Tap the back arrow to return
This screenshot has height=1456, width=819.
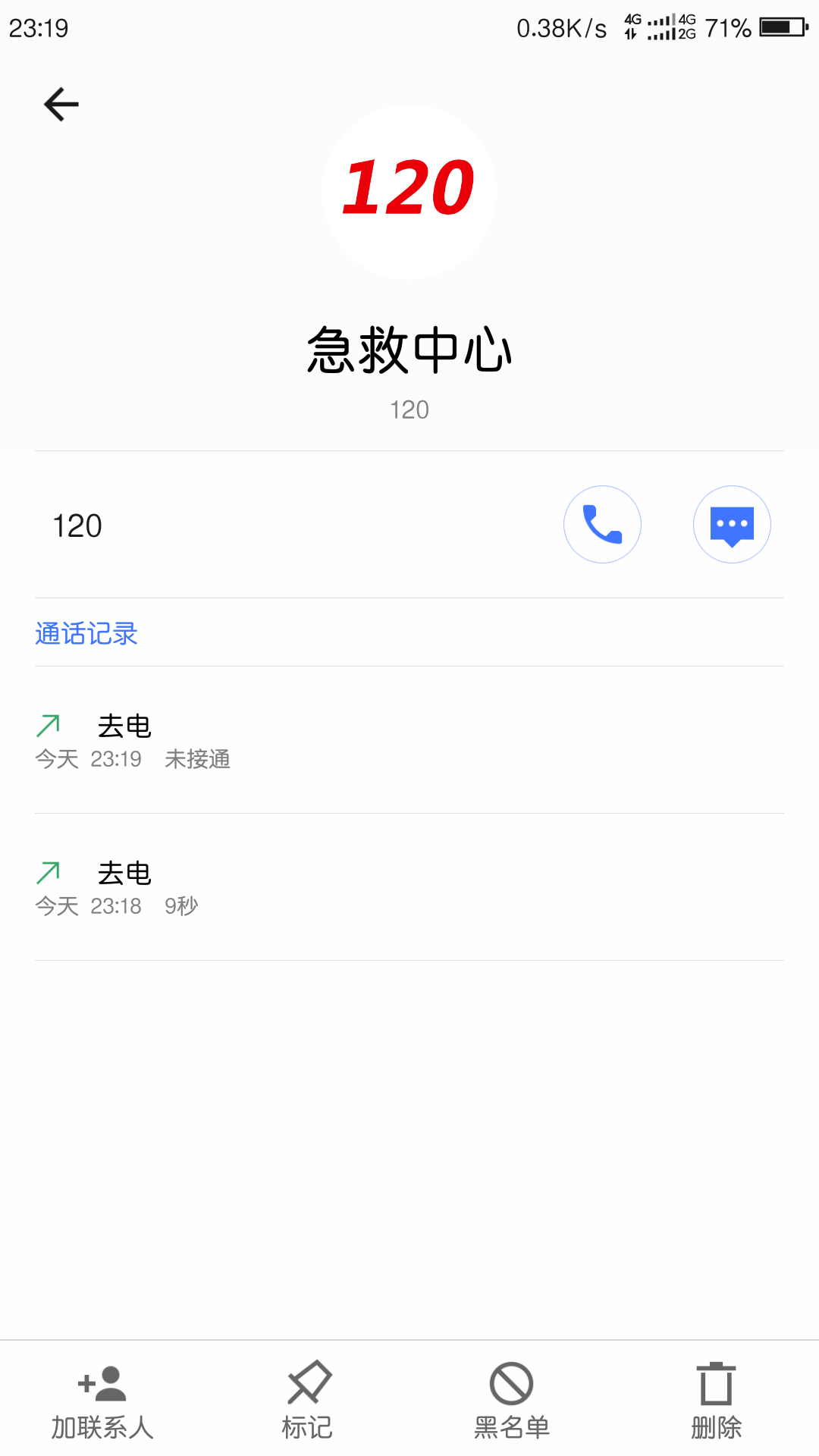61,104
